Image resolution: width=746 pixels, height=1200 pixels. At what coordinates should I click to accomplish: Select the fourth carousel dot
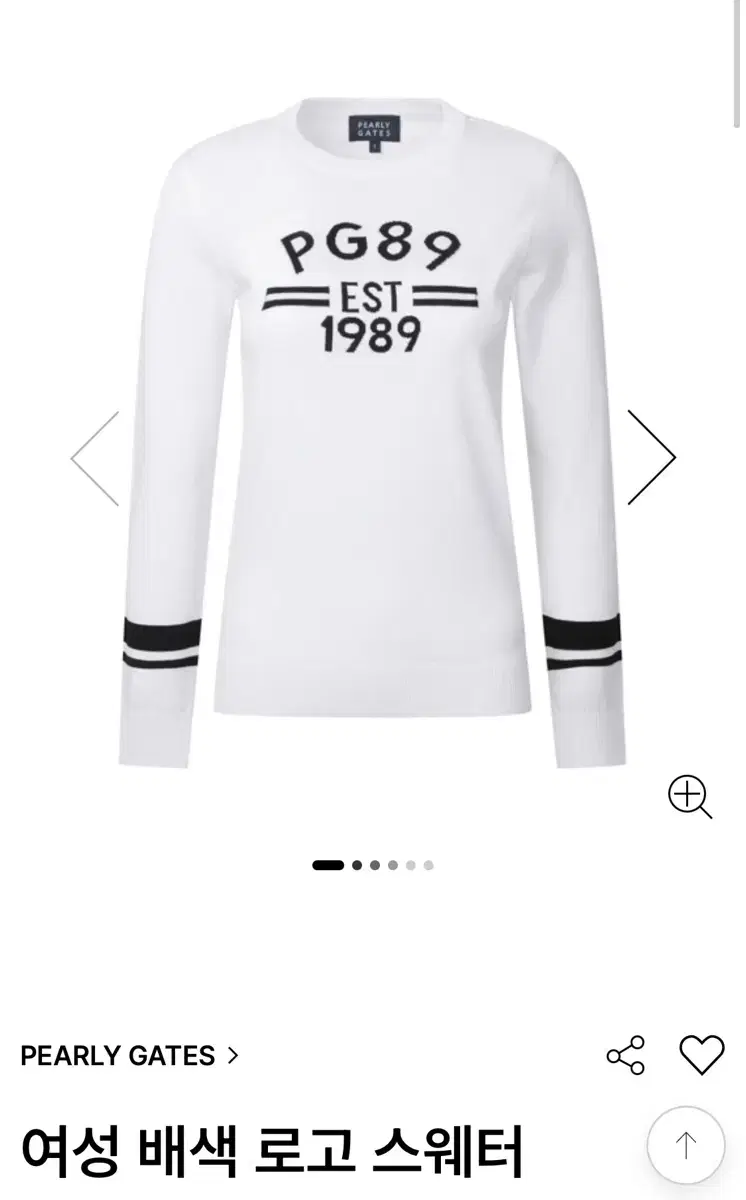pyautogui.click(x=393, y=864)
